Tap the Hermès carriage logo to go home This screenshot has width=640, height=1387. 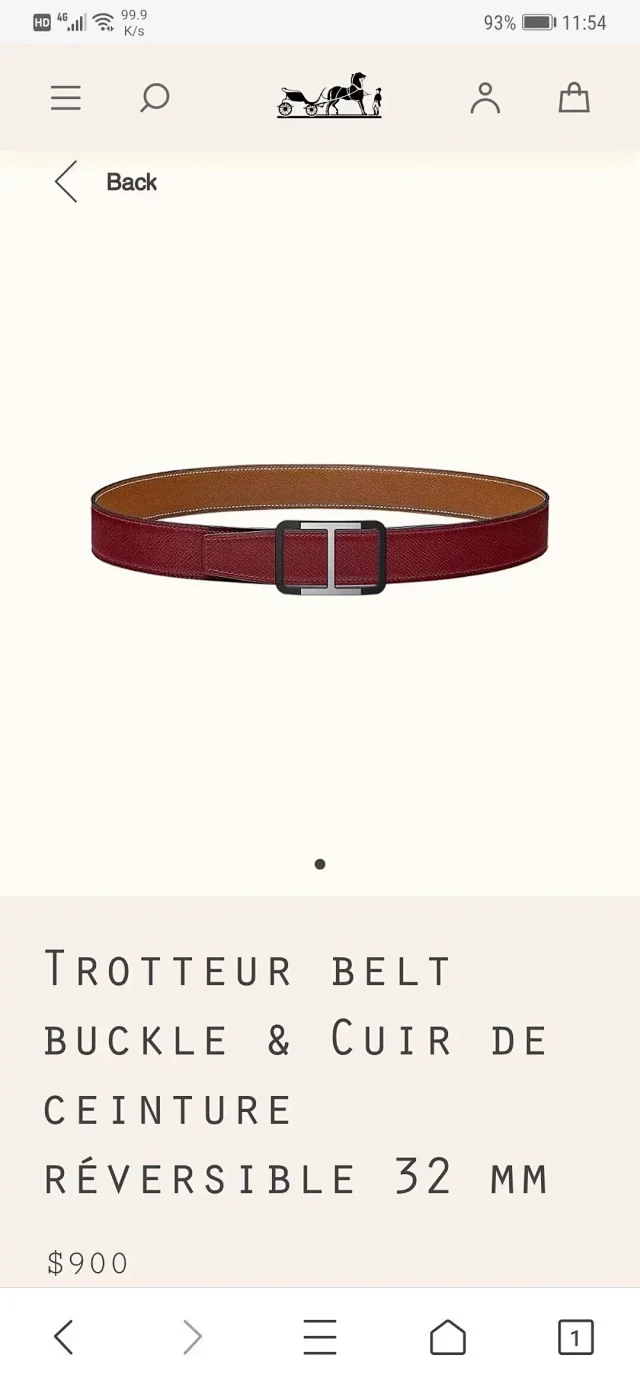(329, 96)
